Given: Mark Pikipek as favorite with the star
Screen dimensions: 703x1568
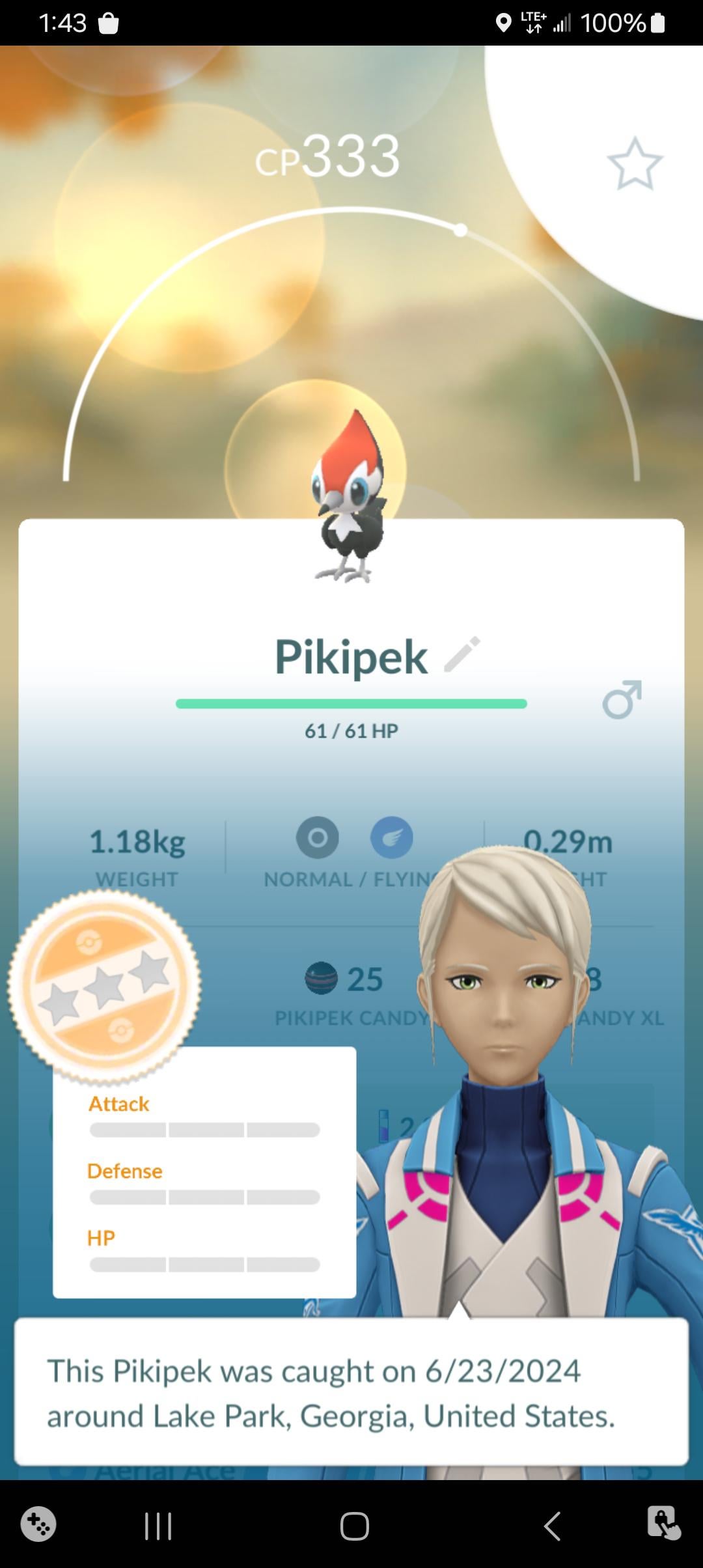Looking at the screenshot, I should pyautogui.click(x=634, y=163).
